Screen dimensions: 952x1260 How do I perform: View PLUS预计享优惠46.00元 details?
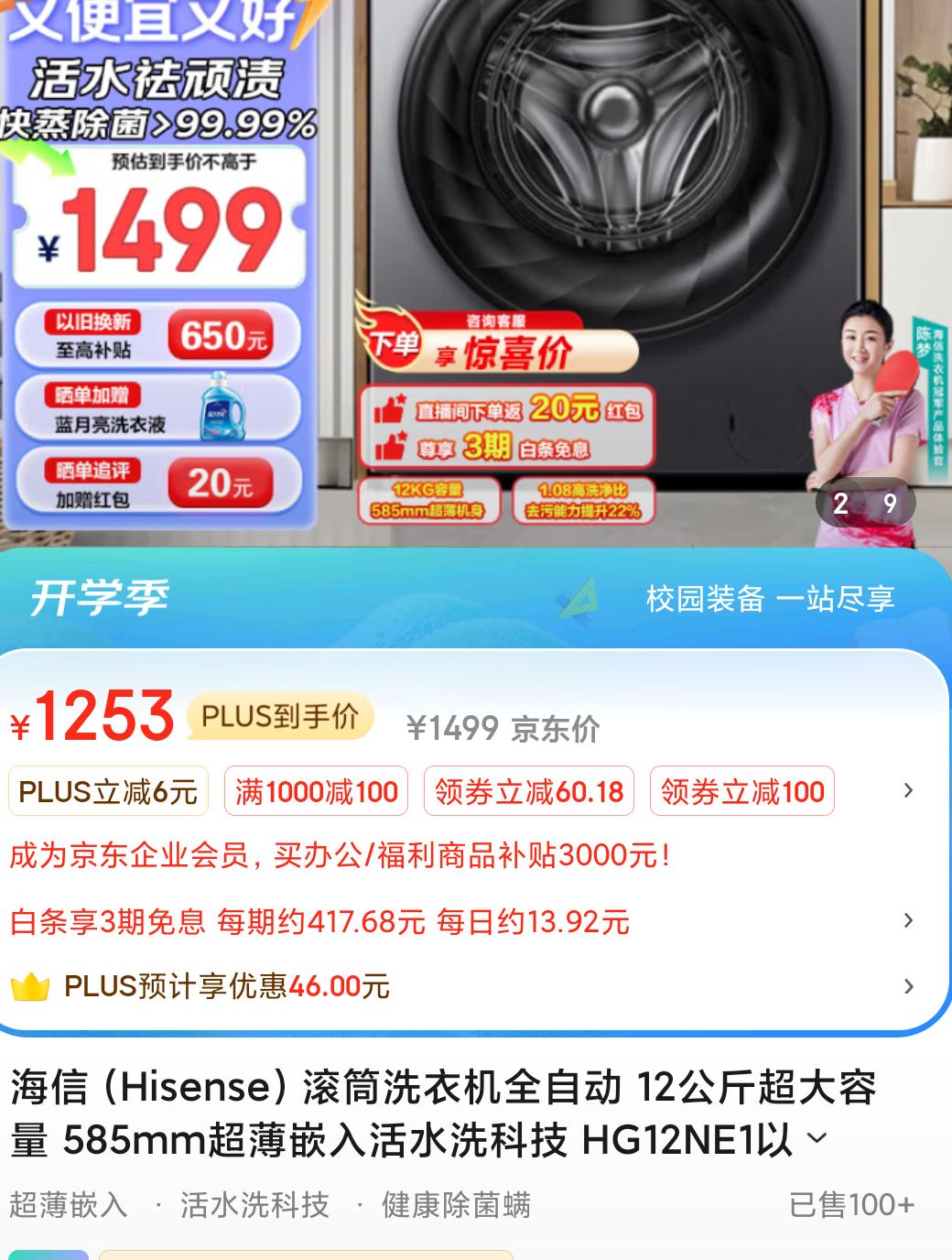(x=906, y=987)
